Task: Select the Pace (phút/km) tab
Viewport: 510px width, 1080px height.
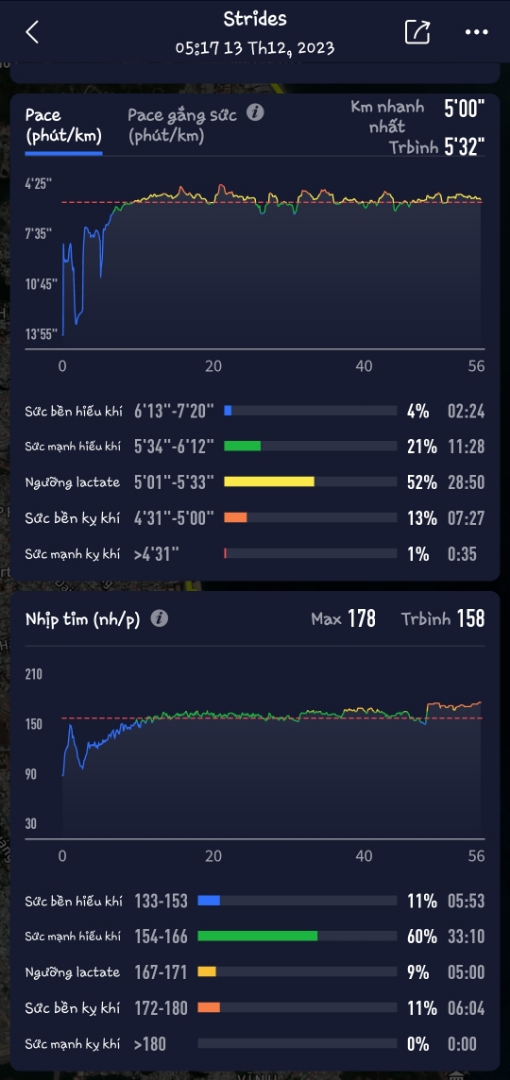Action: point(63,125)
